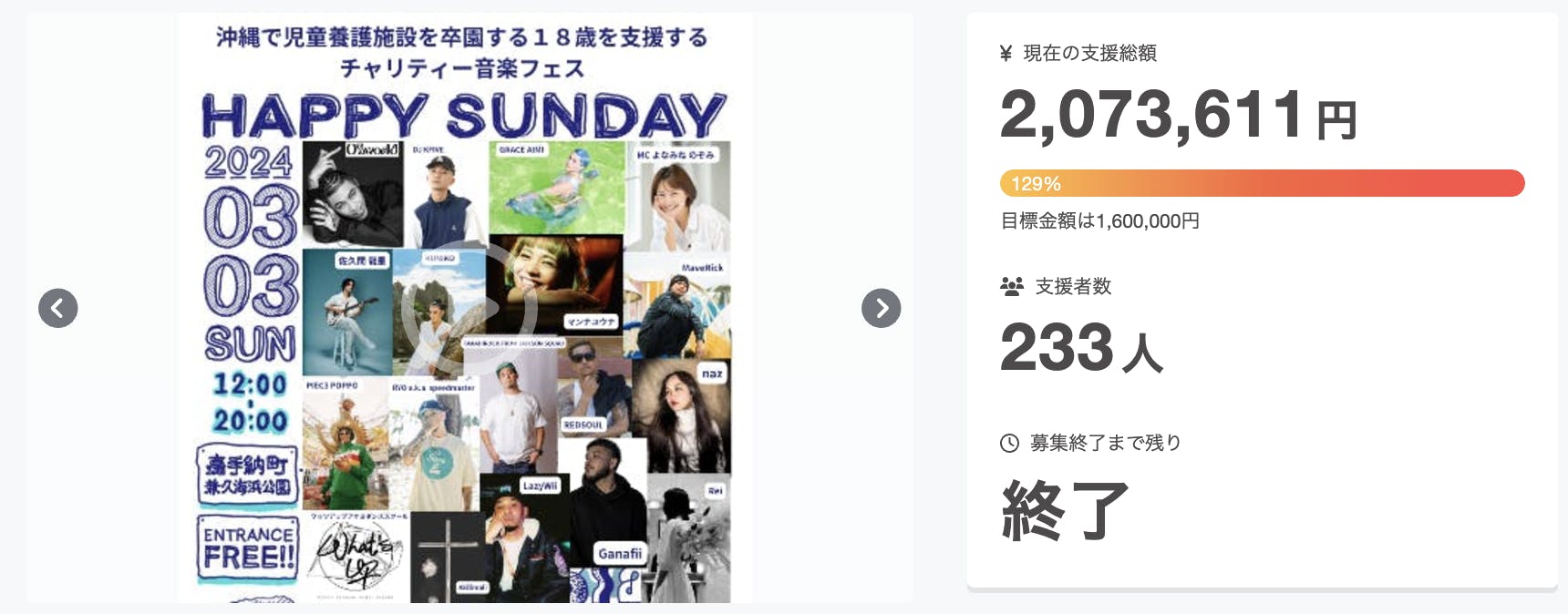Image resolution: width=1568 pixels, height=614 pixels.
Task: Play the HAPPY SUNDAY festival video
Action: tap(469, 307)
